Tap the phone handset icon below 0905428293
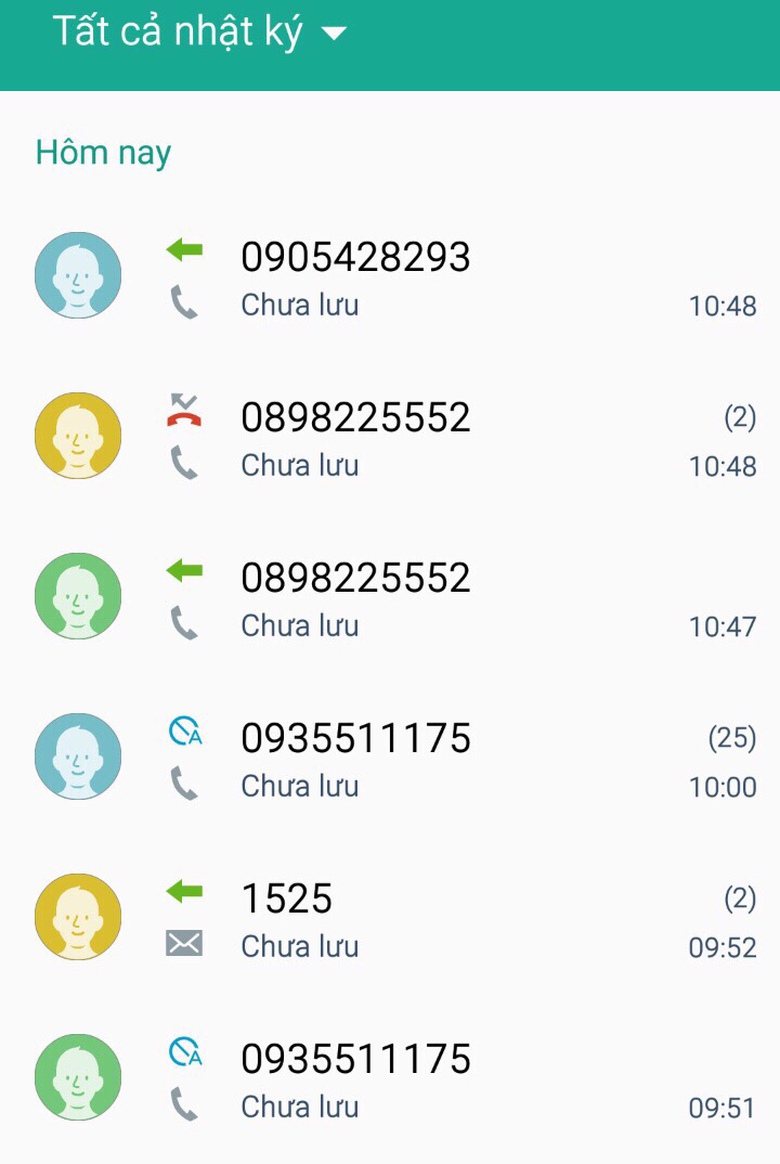This screenshot has width=780, height=1164. point(186,305)
